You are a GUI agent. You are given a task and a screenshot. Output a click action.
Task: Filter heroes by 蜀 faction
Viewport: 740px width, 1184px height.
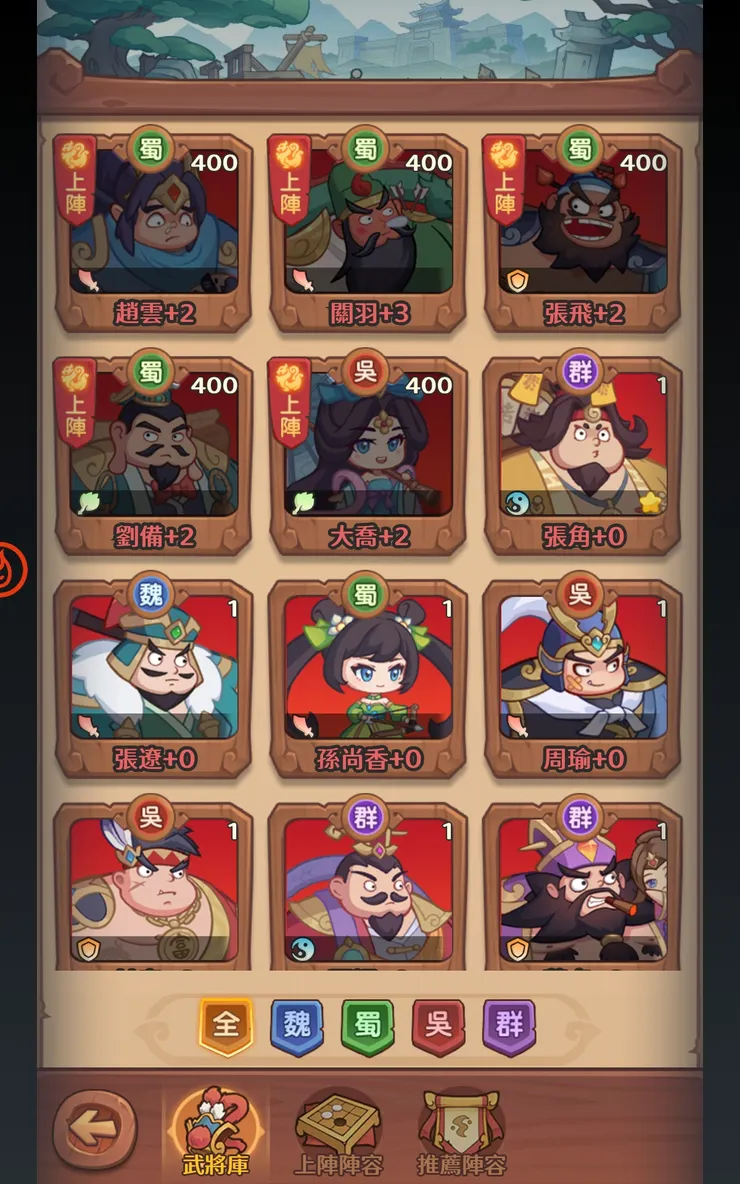click(x=368, y=1027)
